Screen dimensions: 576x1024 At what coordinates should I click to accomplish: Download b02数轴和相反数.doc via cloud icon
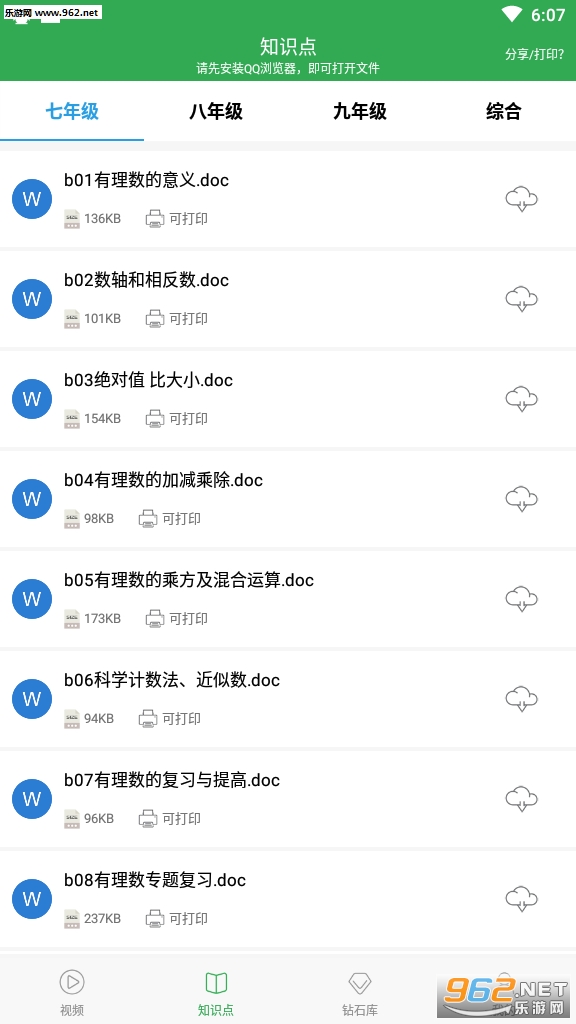tap(521, 299)
